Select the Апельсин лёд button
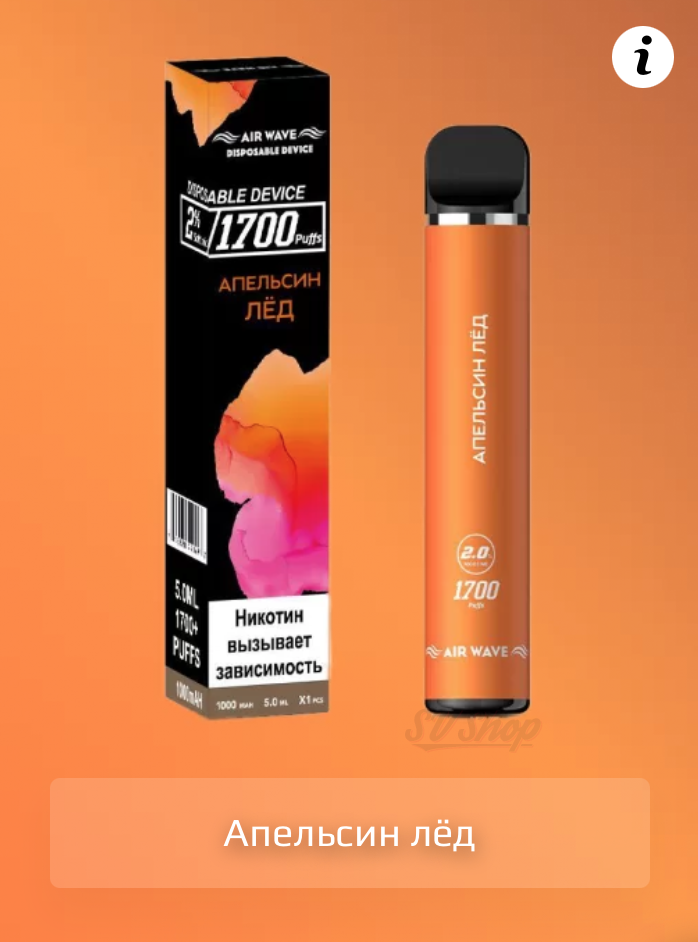Image resolution: width=698 pixels, height=942 pixels. pos(349,833)
